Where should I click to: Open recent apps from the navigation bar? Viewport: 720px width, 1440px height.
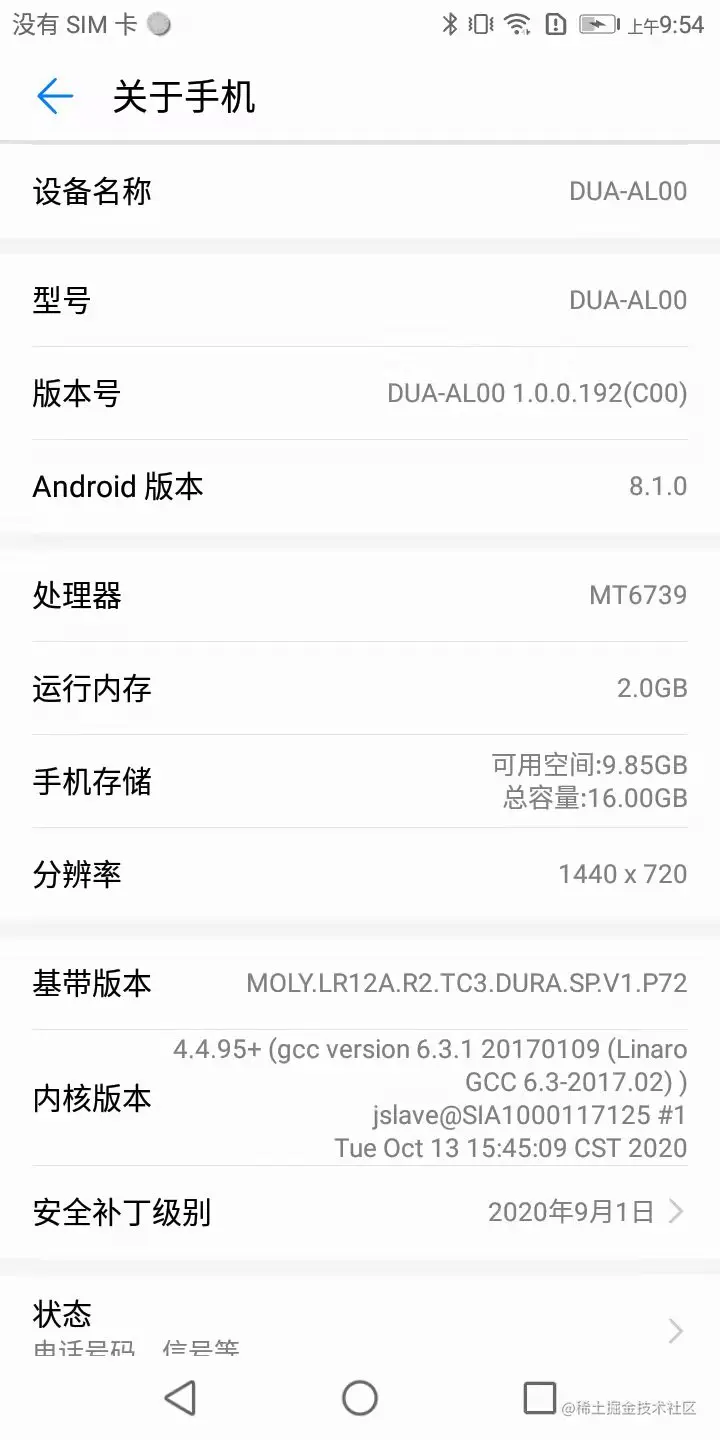[x=540, y=1398]
